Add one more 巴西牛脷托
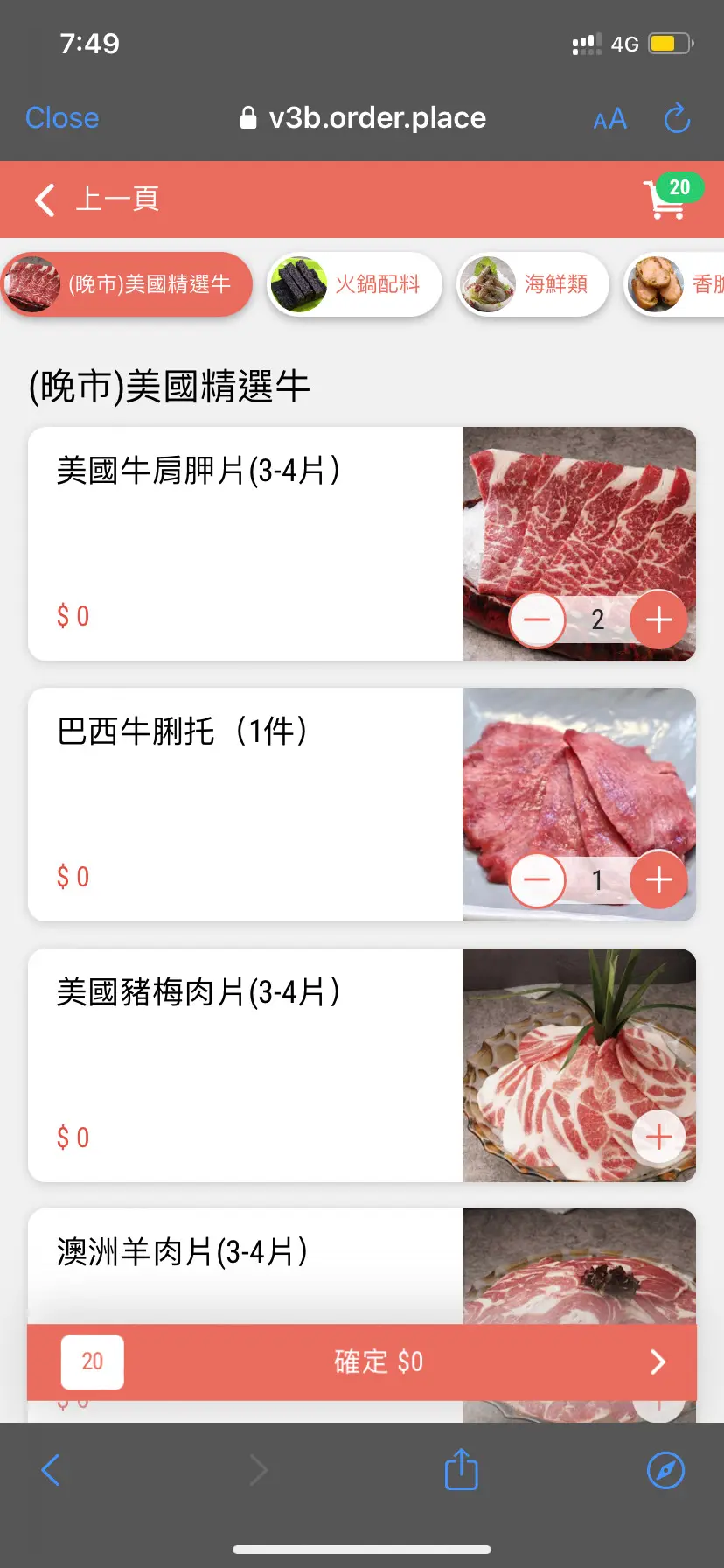Viewport: 724px width, 1568px height. (658, 880)
